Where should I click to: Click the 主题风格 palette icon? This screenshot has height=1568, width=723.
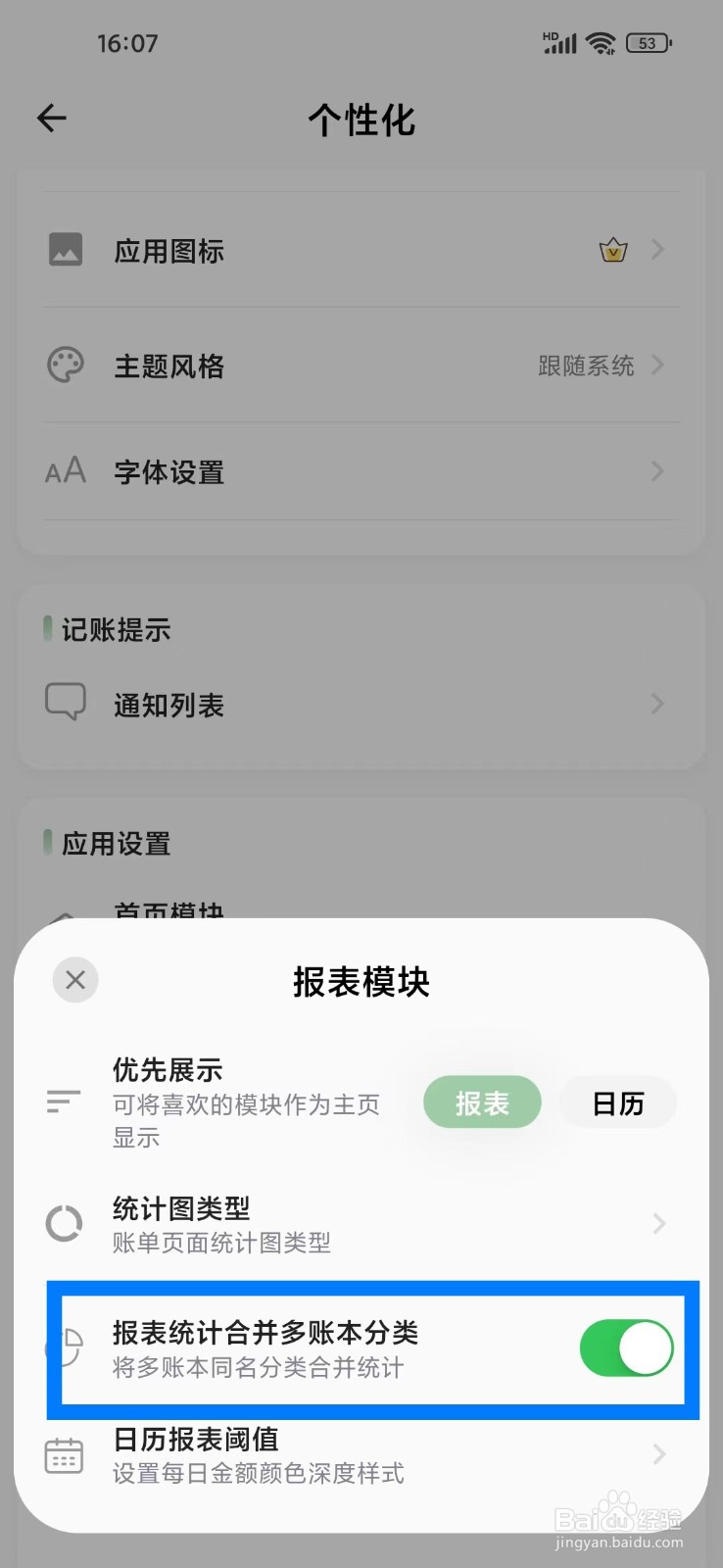[x=64, y=365]
